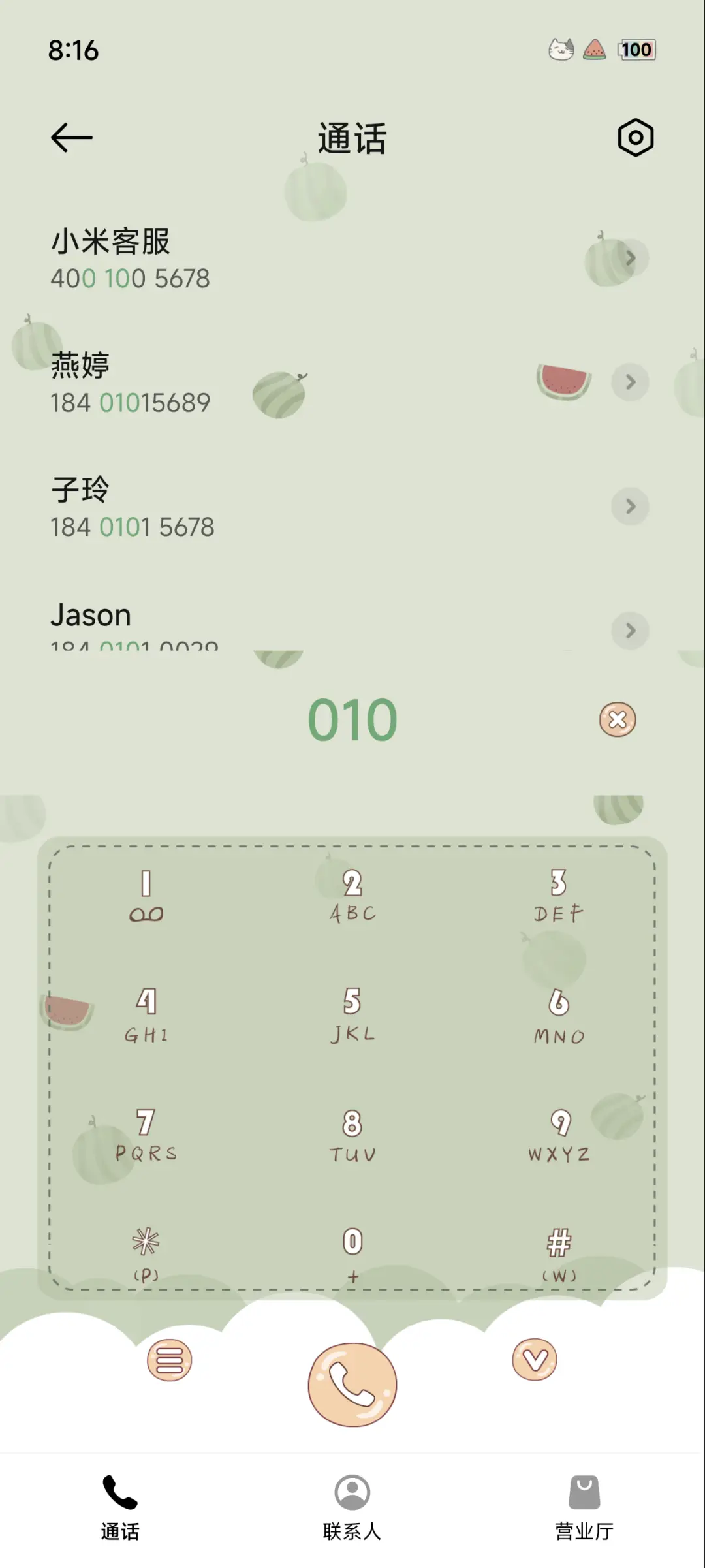This screenshot has height=1568, width=705.
Task: Expand details for contact Jason
Action: [629, 631]
